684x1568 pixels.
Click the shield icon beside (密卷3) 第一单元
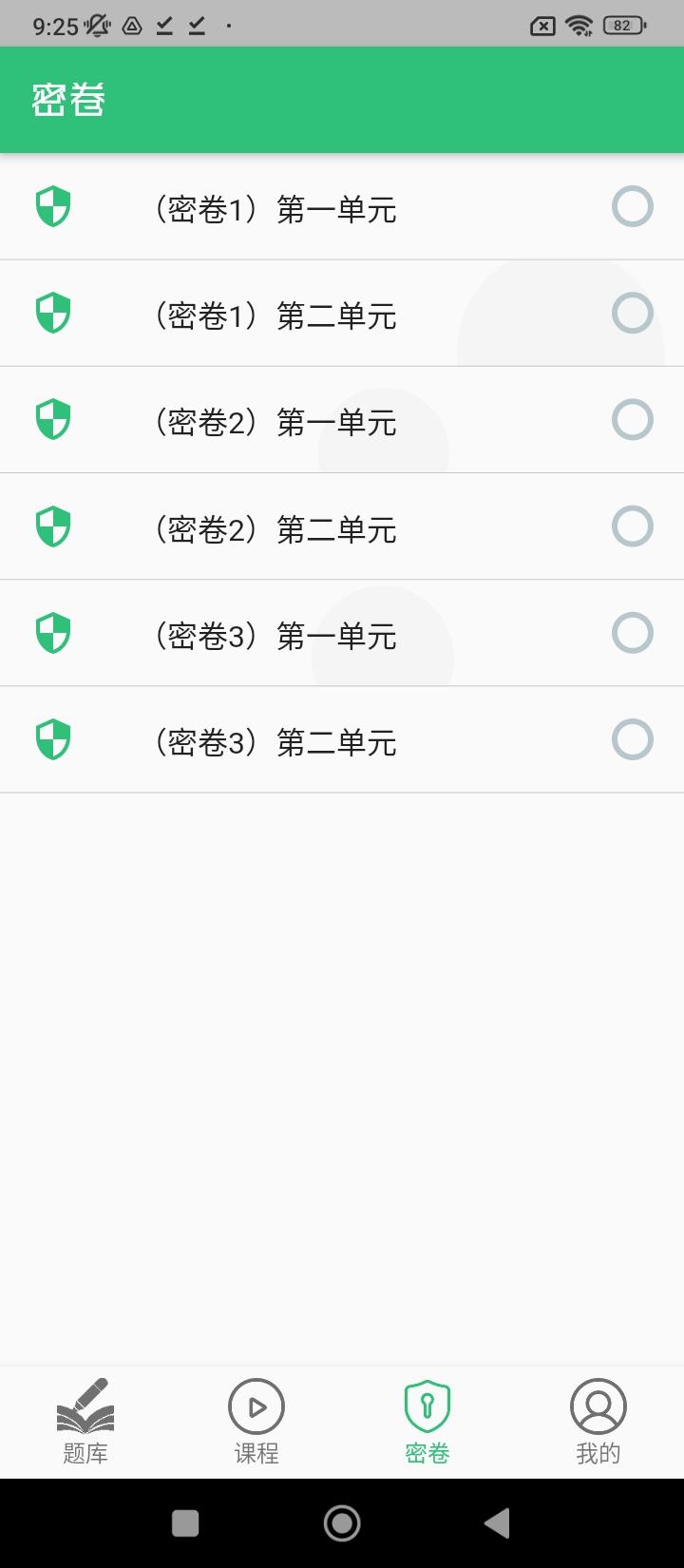54,632
